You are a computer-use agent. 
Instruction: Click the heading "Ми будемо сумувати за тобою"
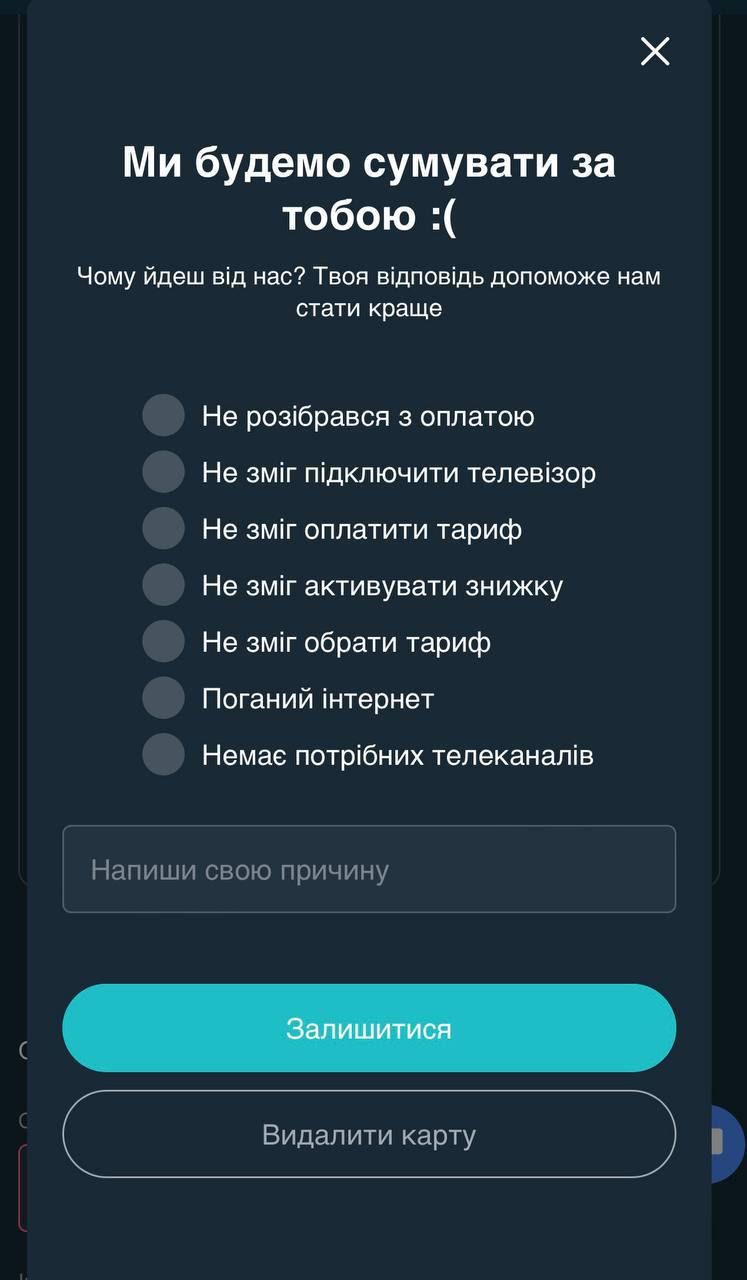pyautogui.click(x=370, y=186)
